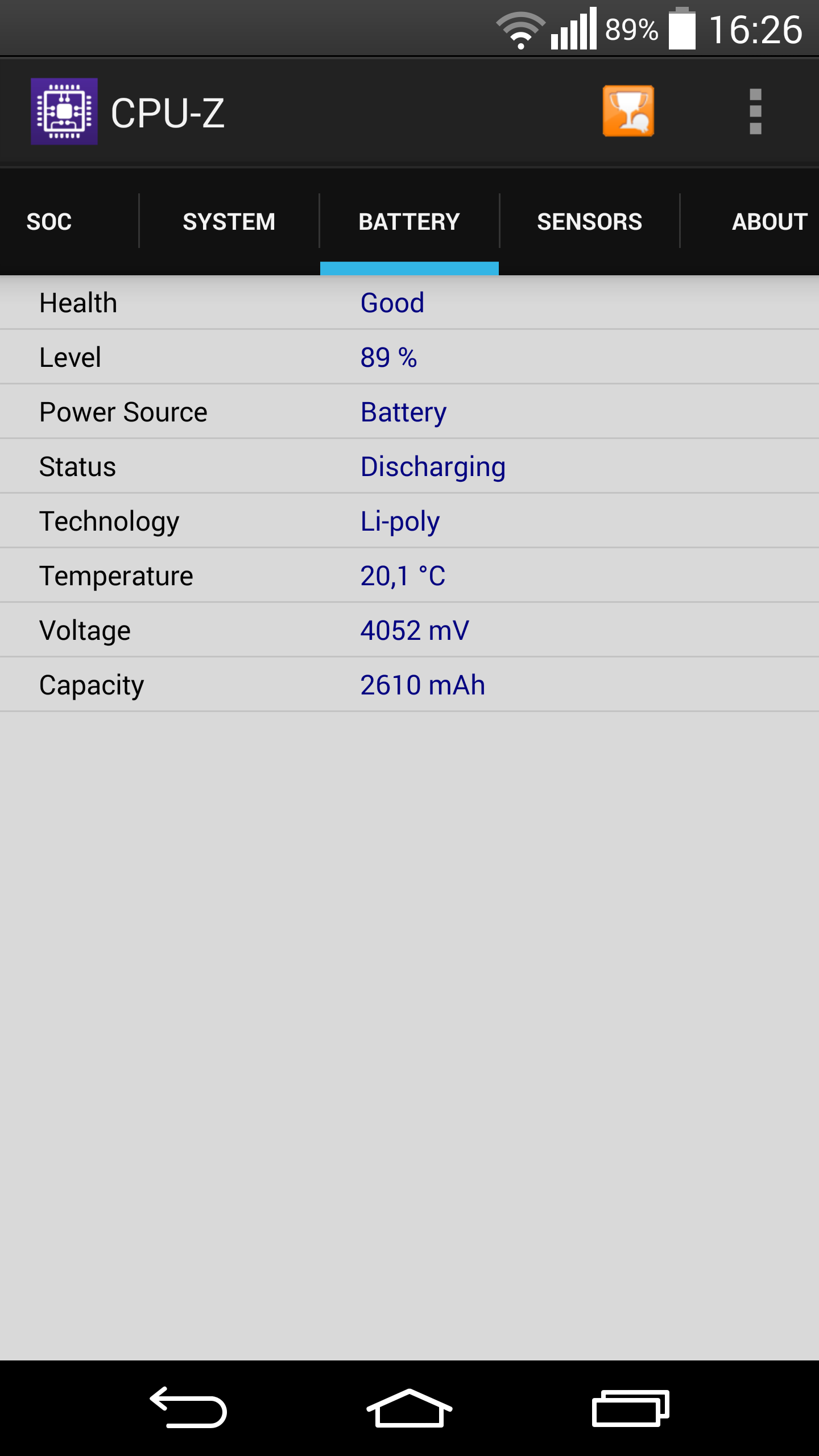Open the trophy validation icon
Screen dimensions: 819x1456
[x=628, y=111]
